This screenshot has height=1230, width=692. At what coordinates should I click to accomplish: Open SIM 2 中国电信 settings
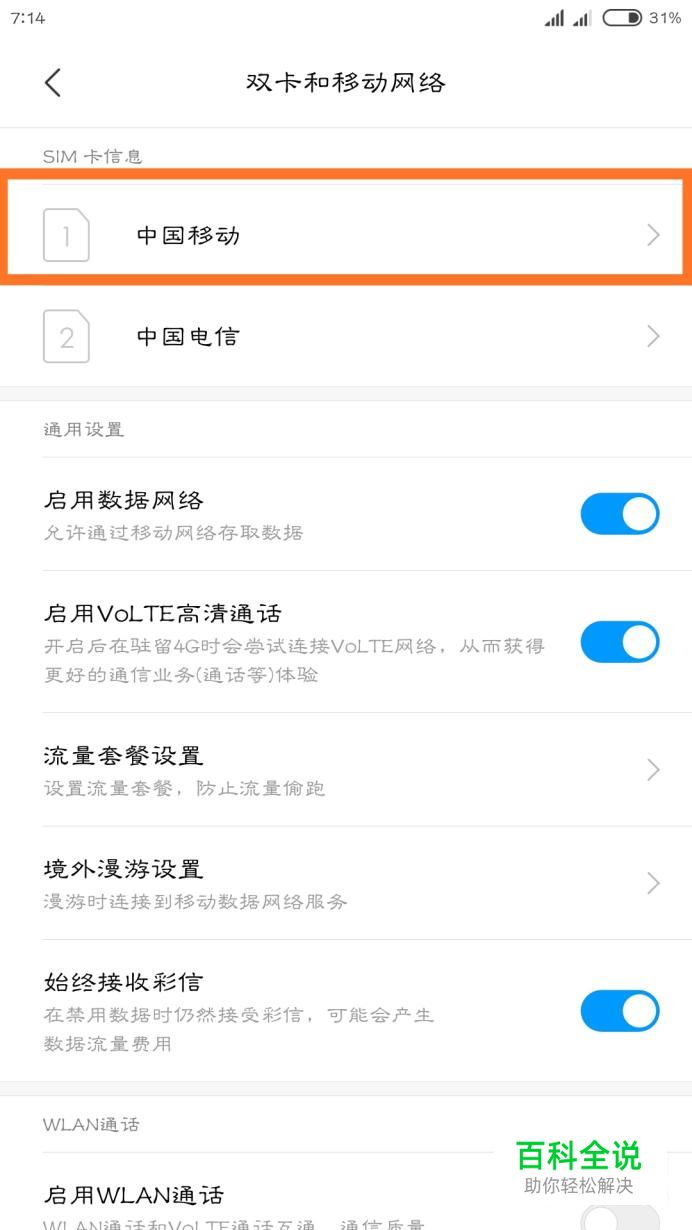tap(345, 337)
